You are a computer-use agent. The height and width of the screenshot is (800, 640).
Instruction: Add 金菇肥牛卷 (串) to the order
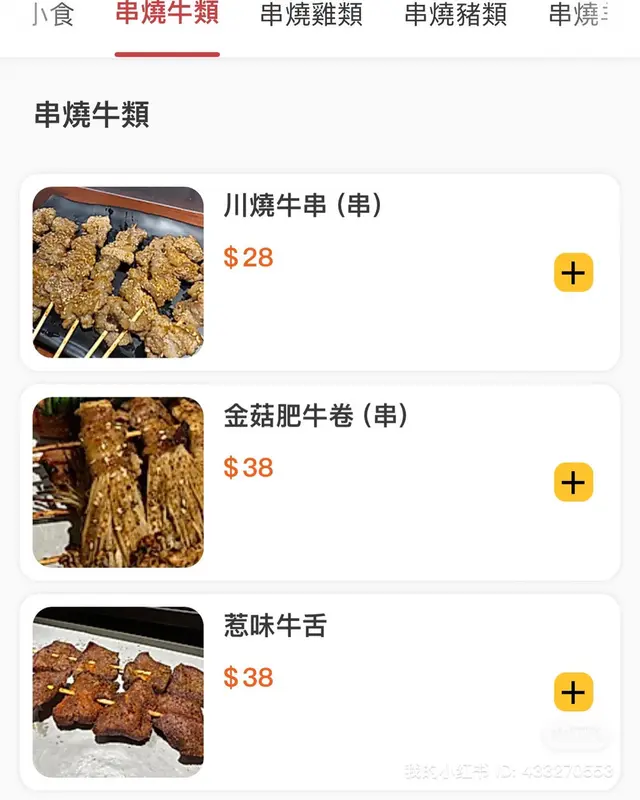pos(573,483)
